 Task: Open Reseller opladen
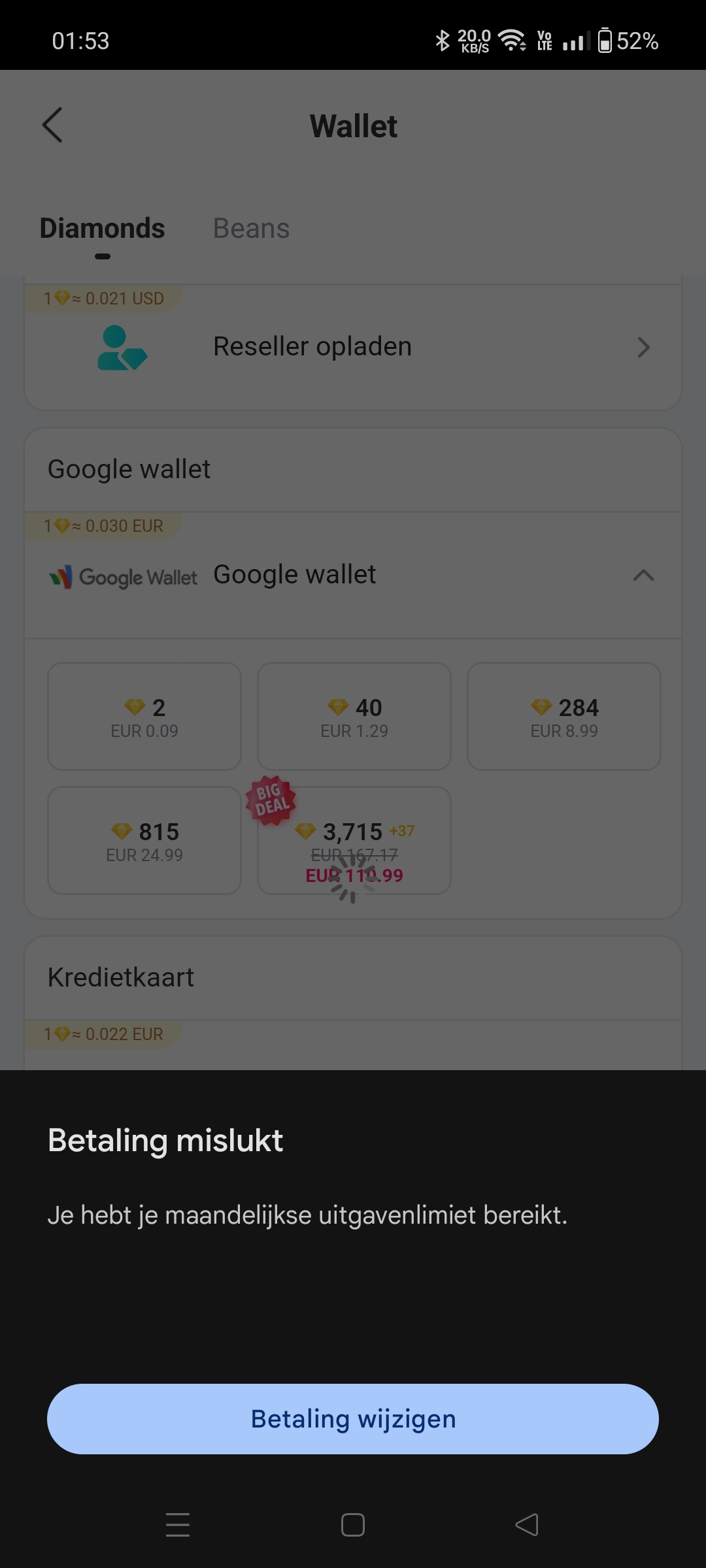(x=353, y=347)
